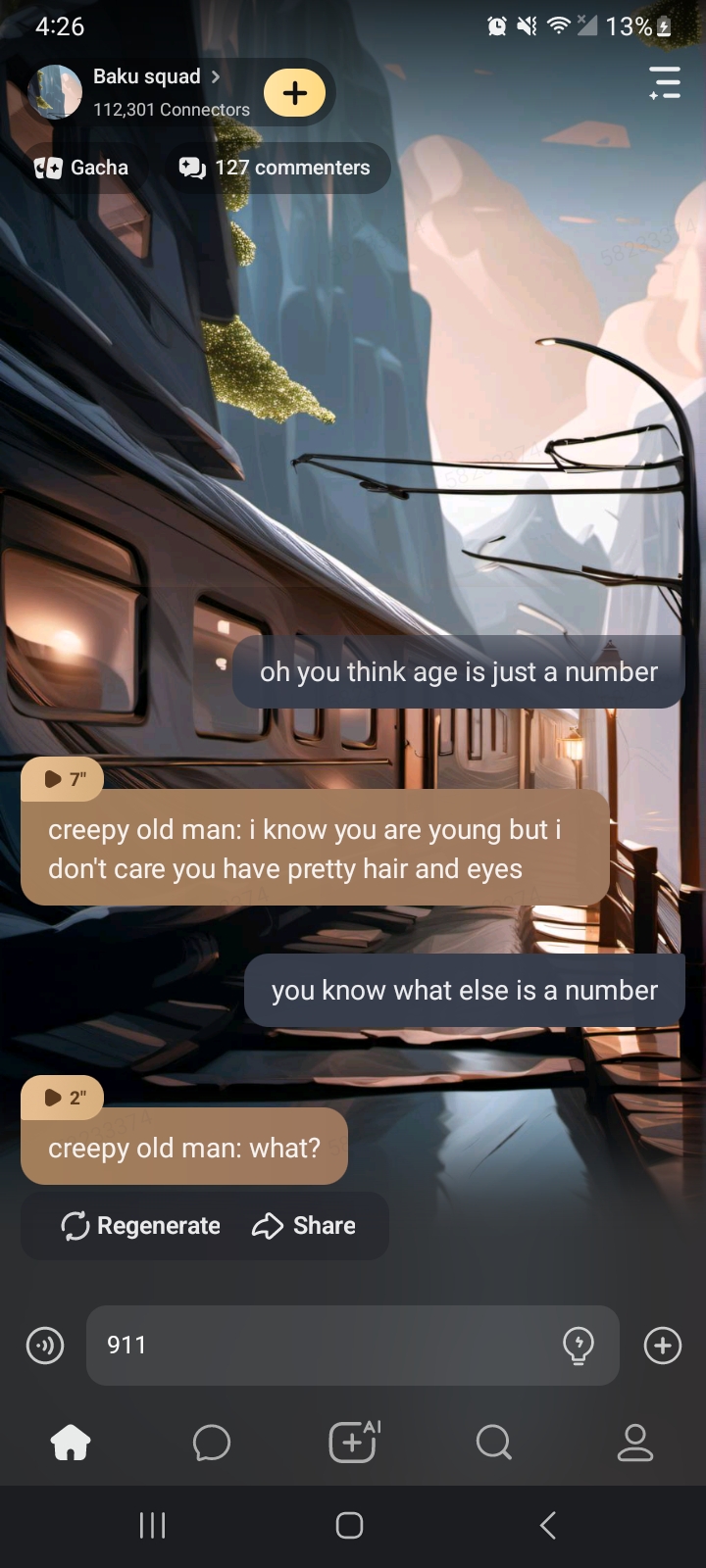Tap the voice input icon
The height and width of the screenshot is (1568, 706).
coord(45,1346)
